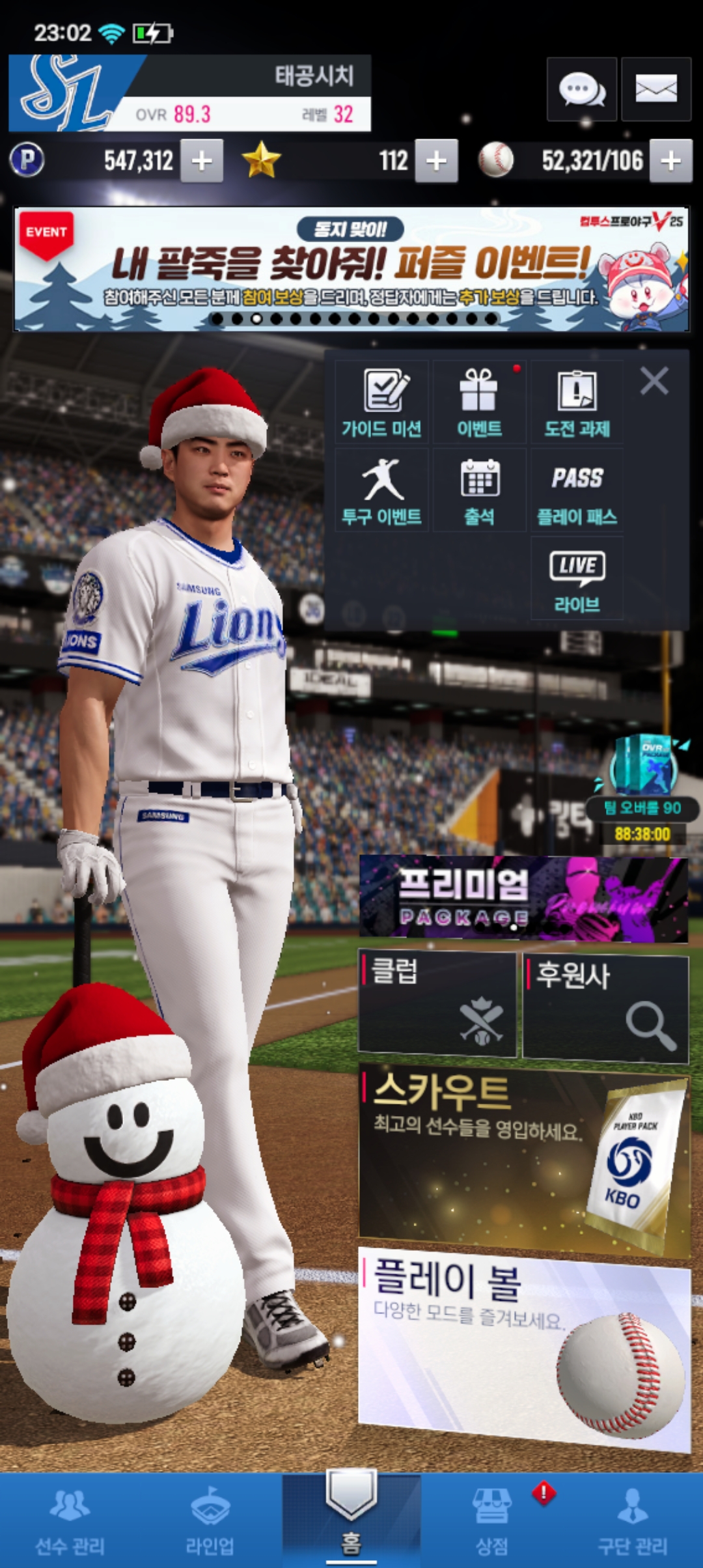Open 플레이 패스 (play pass)
703x1568 pixels.
point(577,490)
